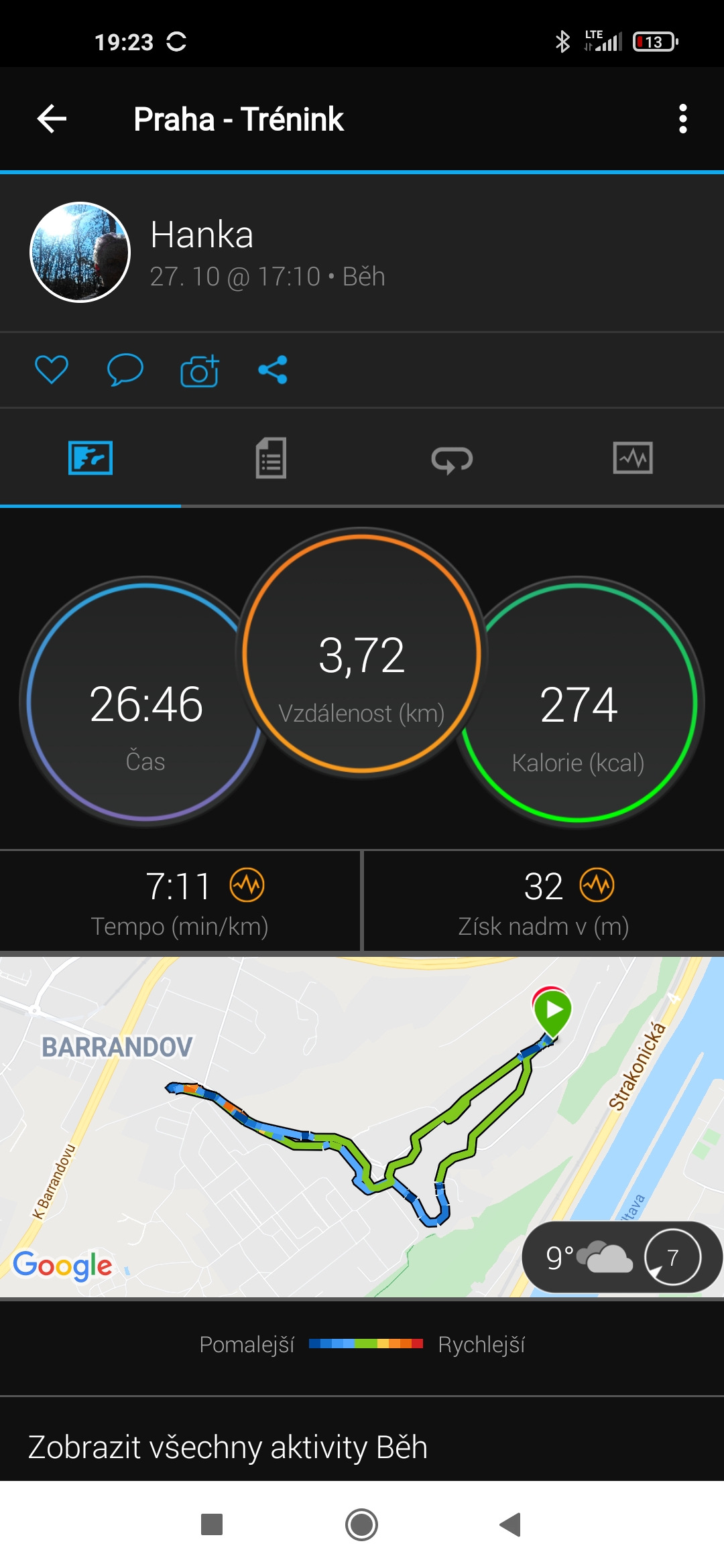Switch to the stats details tab
Viewport: 724px width, 1568px height.
coord(271,458)
